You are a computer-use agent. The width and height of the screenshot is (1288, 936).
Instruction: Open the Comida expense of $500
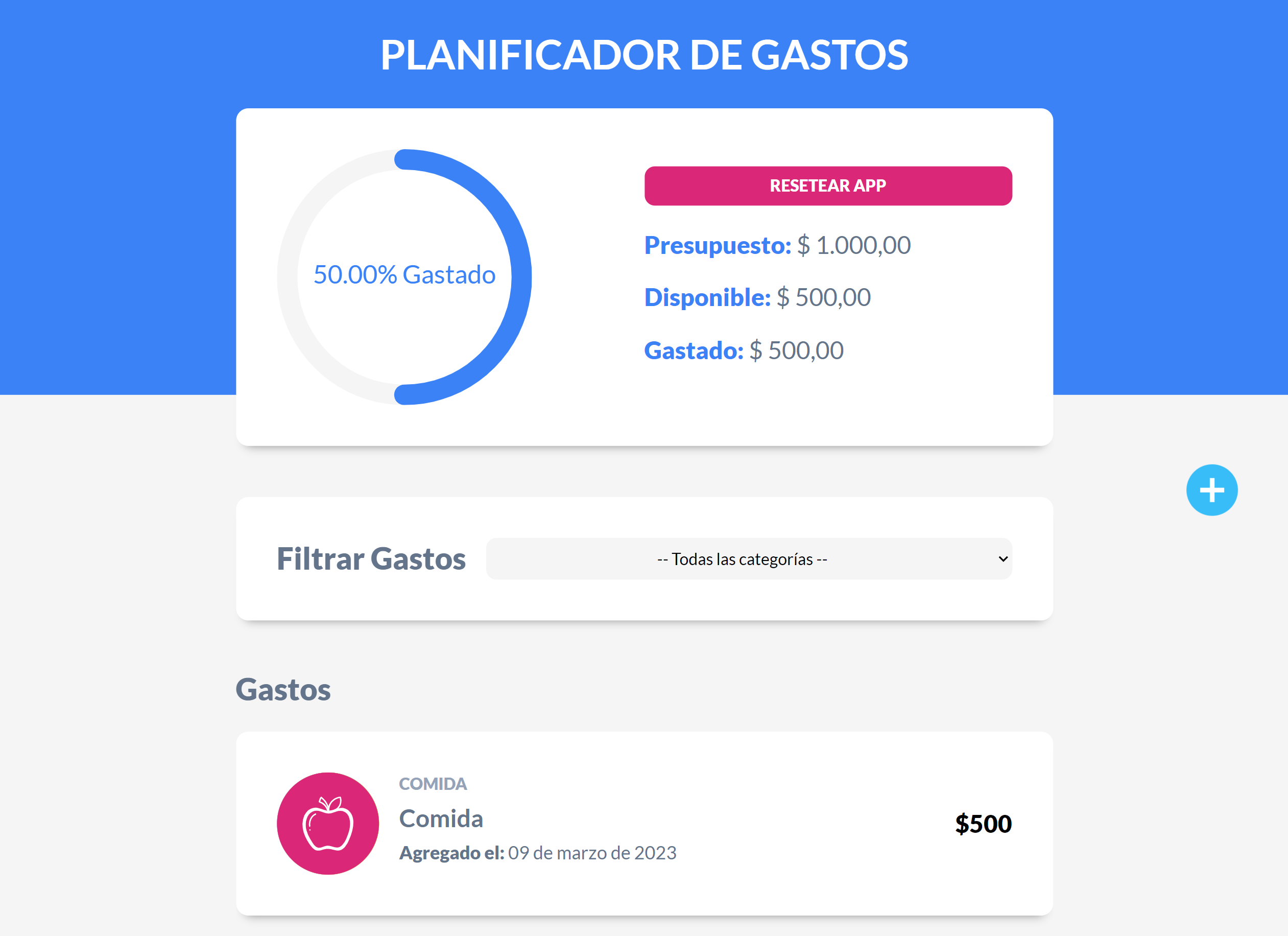(x=644, y=823)
